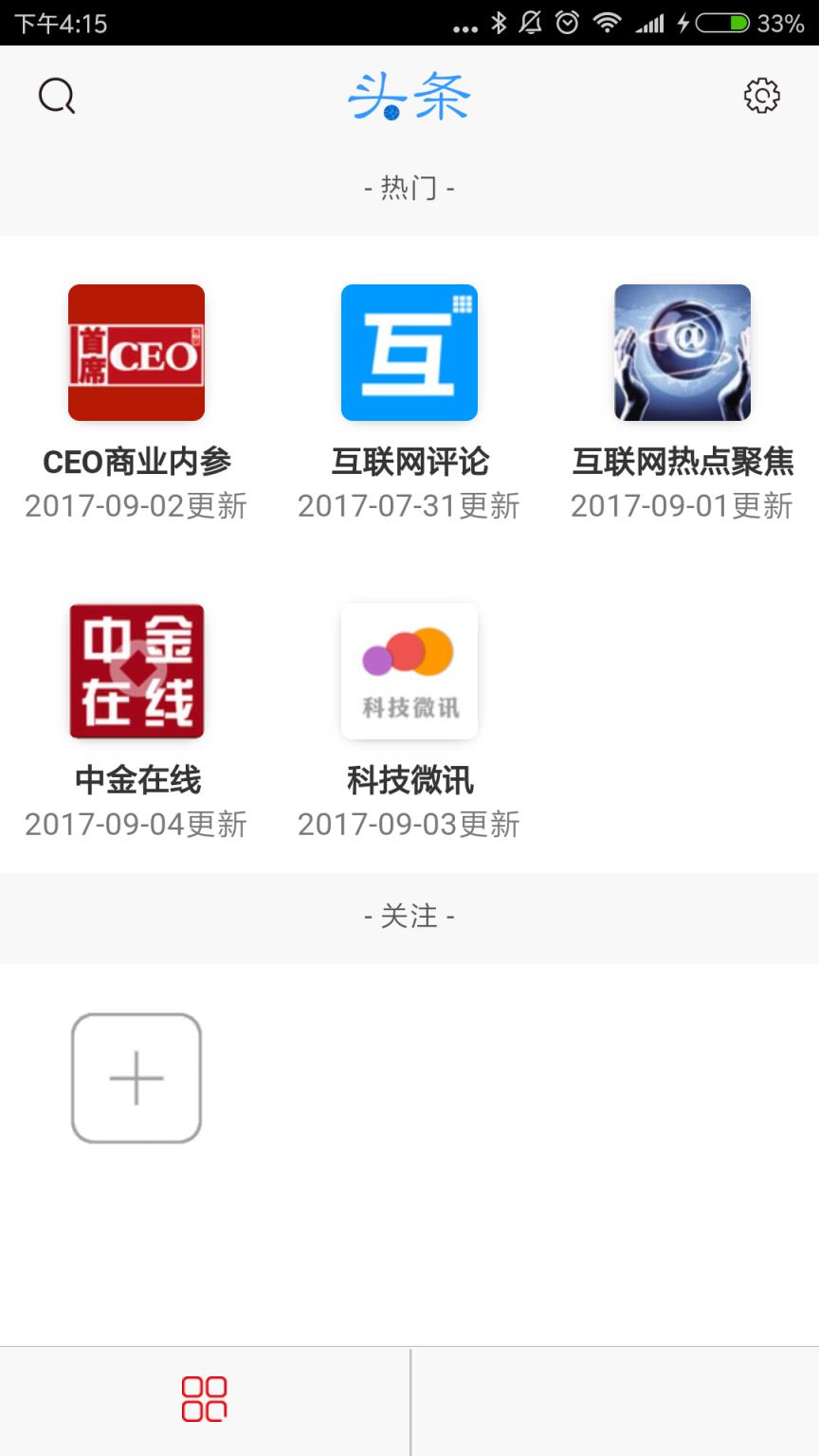
Task: Select the 热门 section header
Action: (409, 188)
